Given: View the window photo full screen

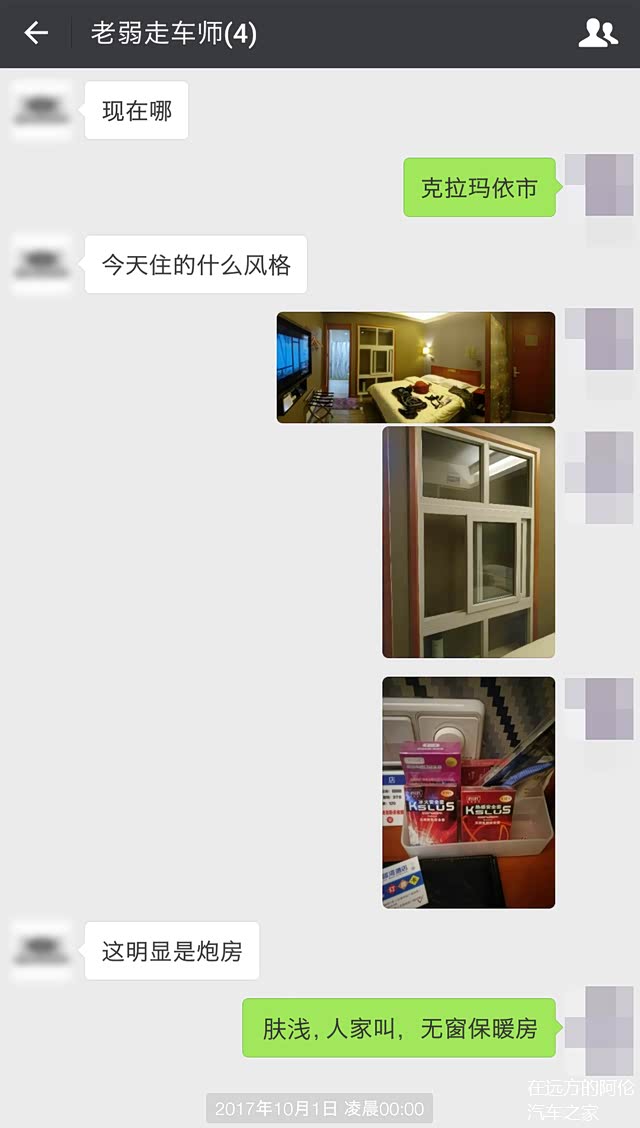Looking at the screenshot, I should pos(468,542).
